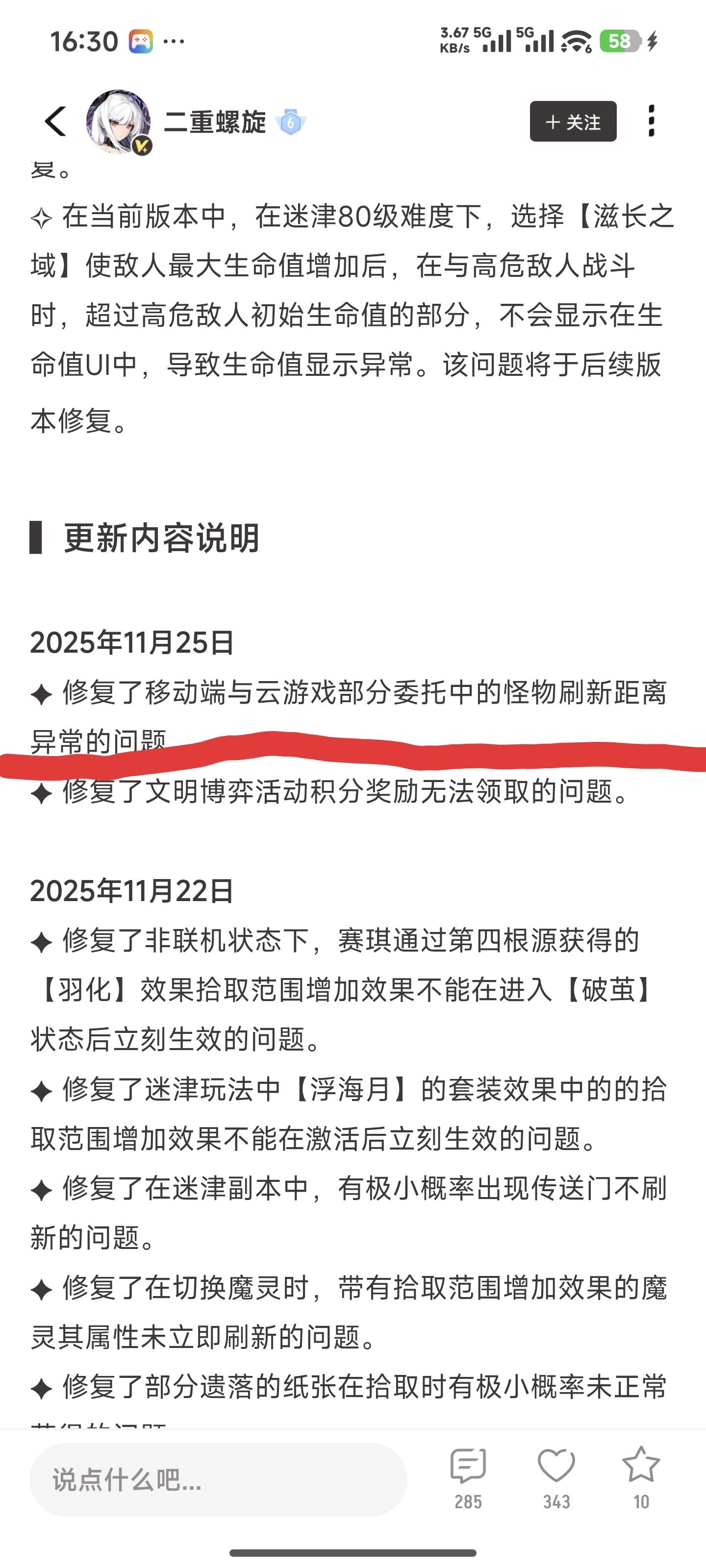Image resolution: width=706 pixels, height=1568 pixels.
Task: Follow 二重螺旋 with 关注 button
Action: pyautogui.click(x=573, y=122)
